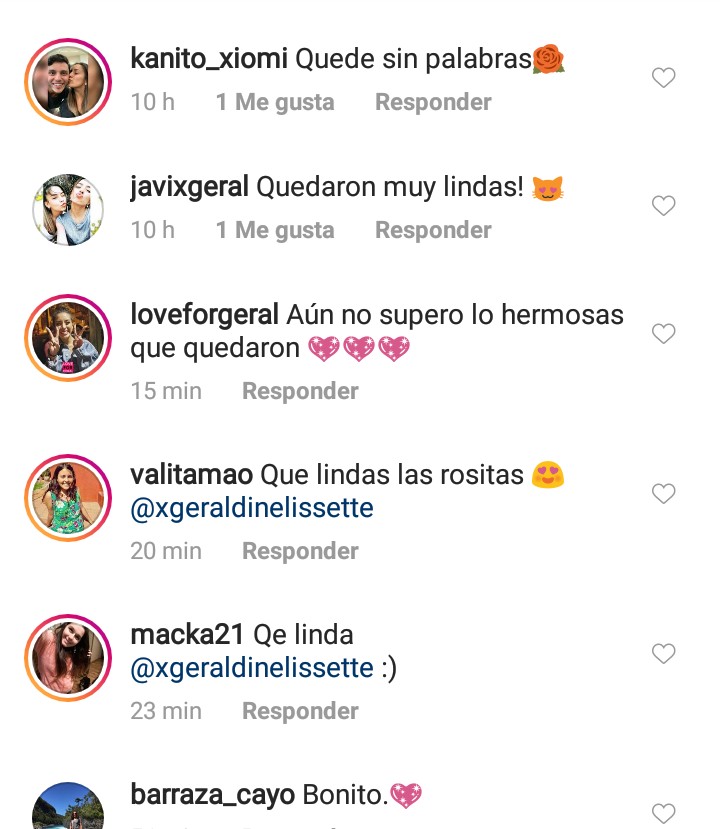The height and width of the screenshot is (829, 720).
Task: Like kanito_xiomi's comment
Action: 664,78
